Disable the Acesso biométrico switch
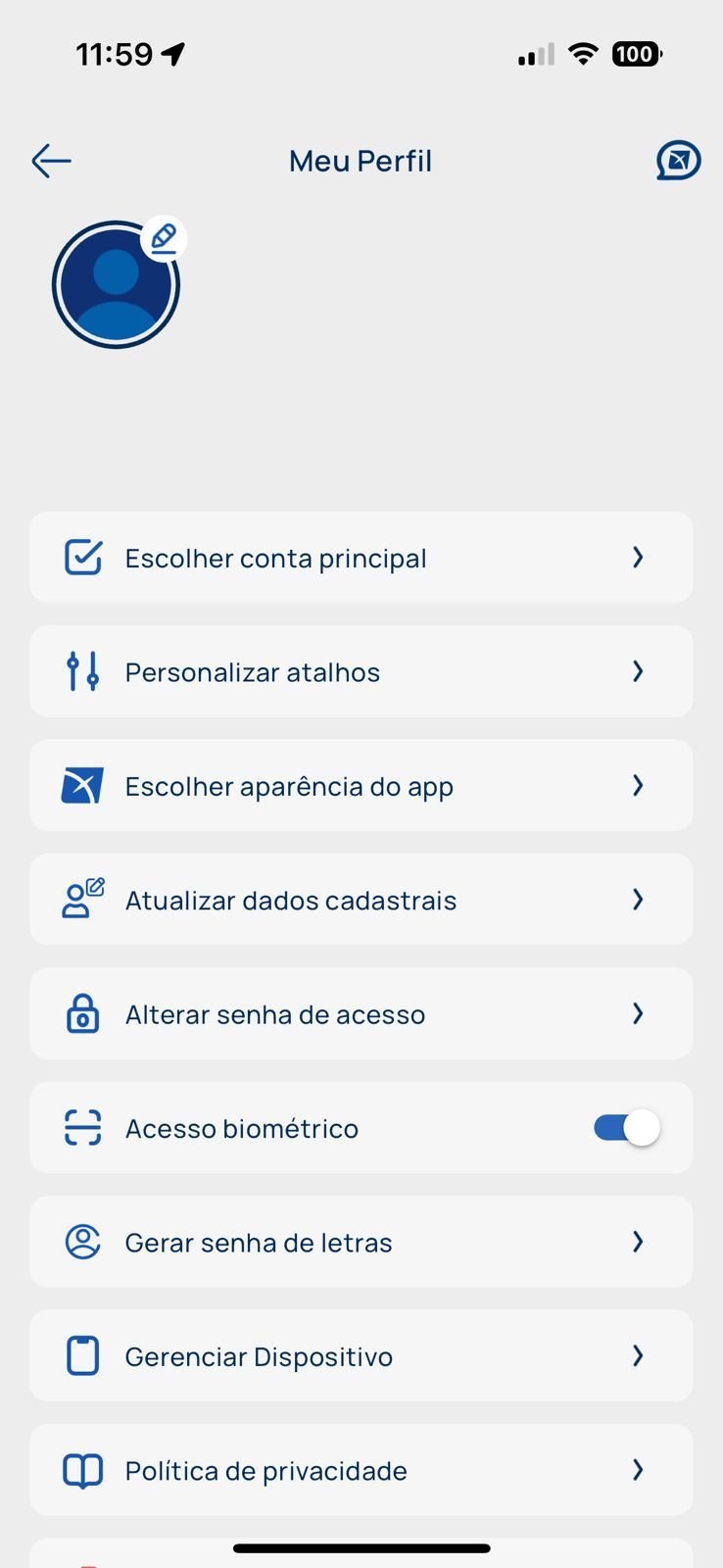 [x=627, y=1128]
